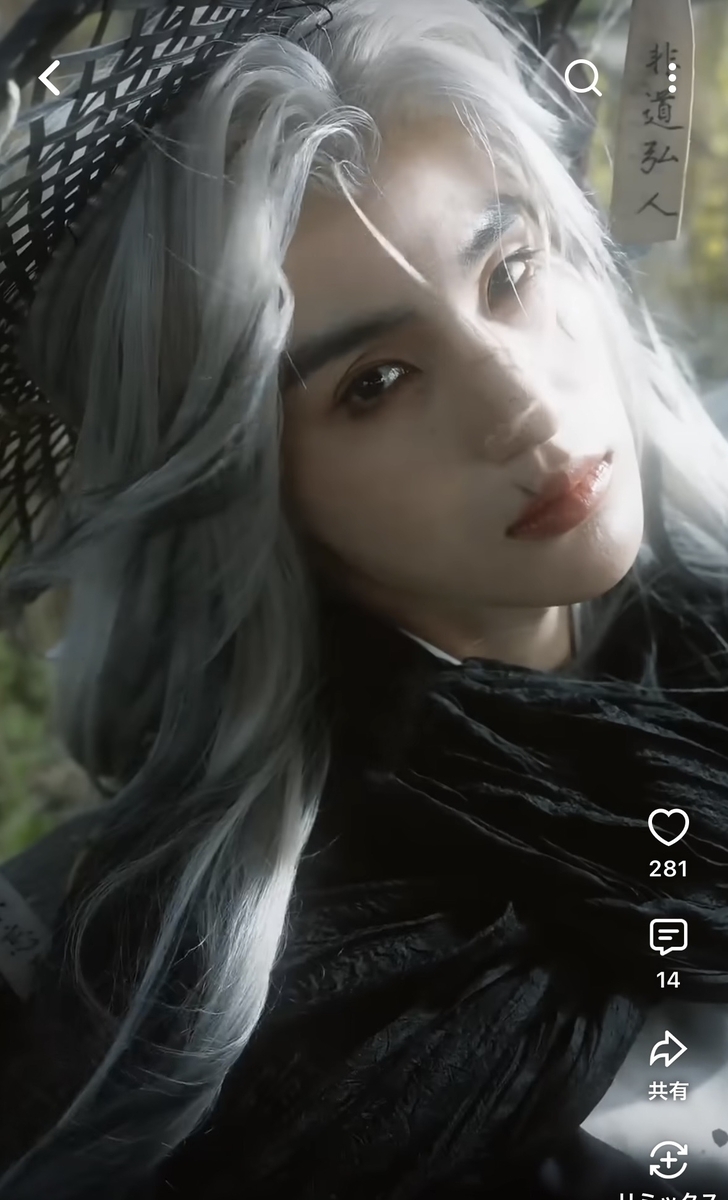Open the comments on this video

tap(668, 937)
